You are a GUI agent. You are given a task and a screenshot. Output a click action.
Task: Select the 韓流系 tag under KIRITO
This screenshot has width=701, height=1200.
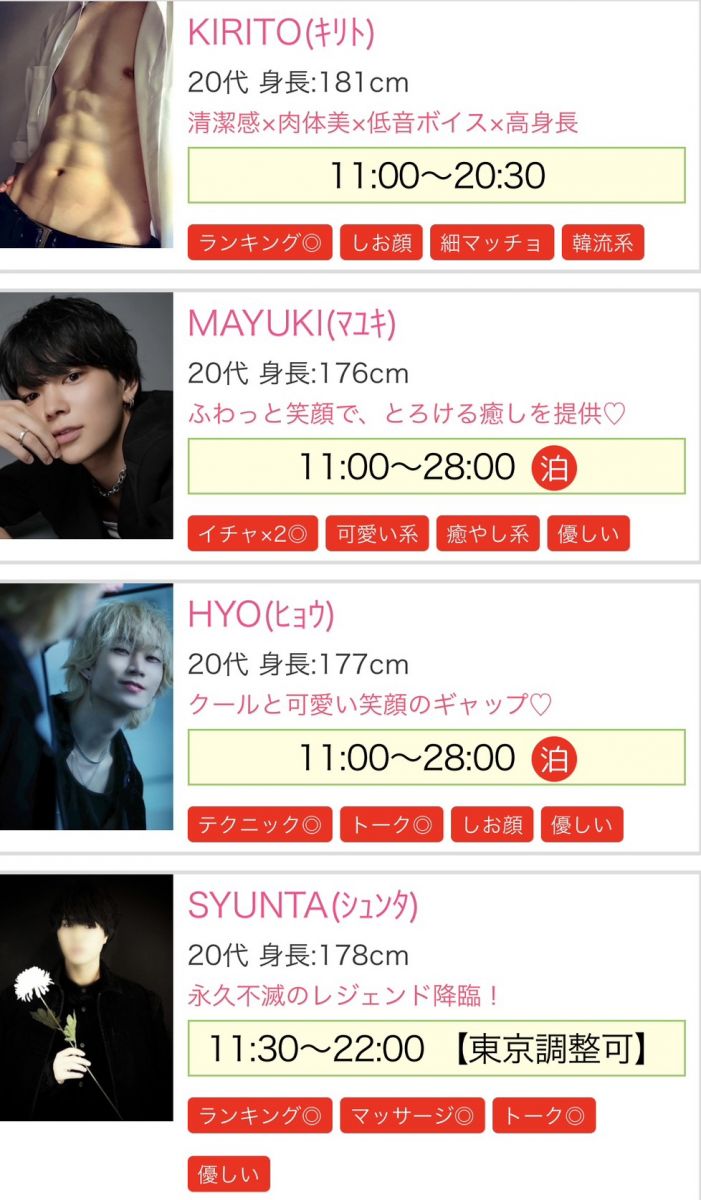pos(603,243)
